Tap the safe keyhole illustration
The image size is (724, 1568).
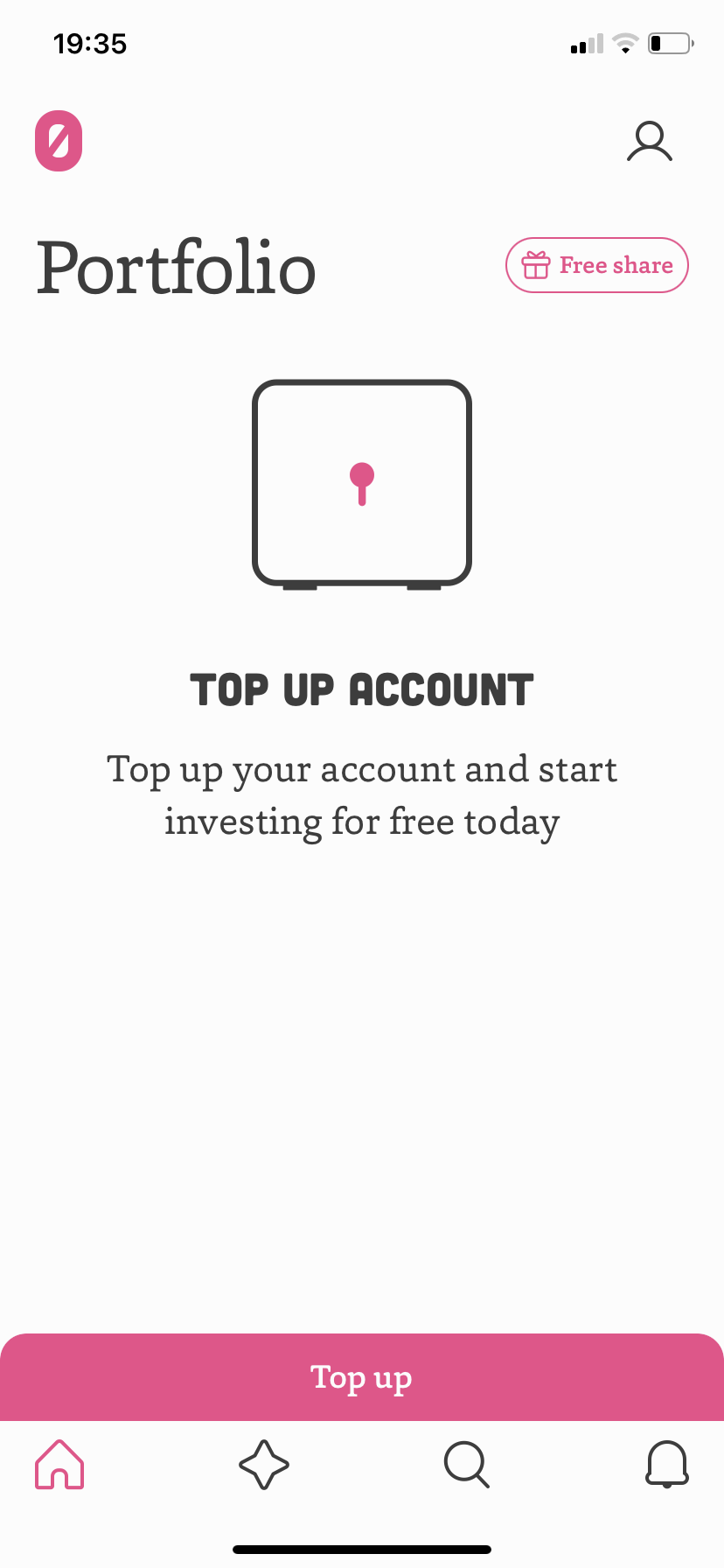(361, 483)
